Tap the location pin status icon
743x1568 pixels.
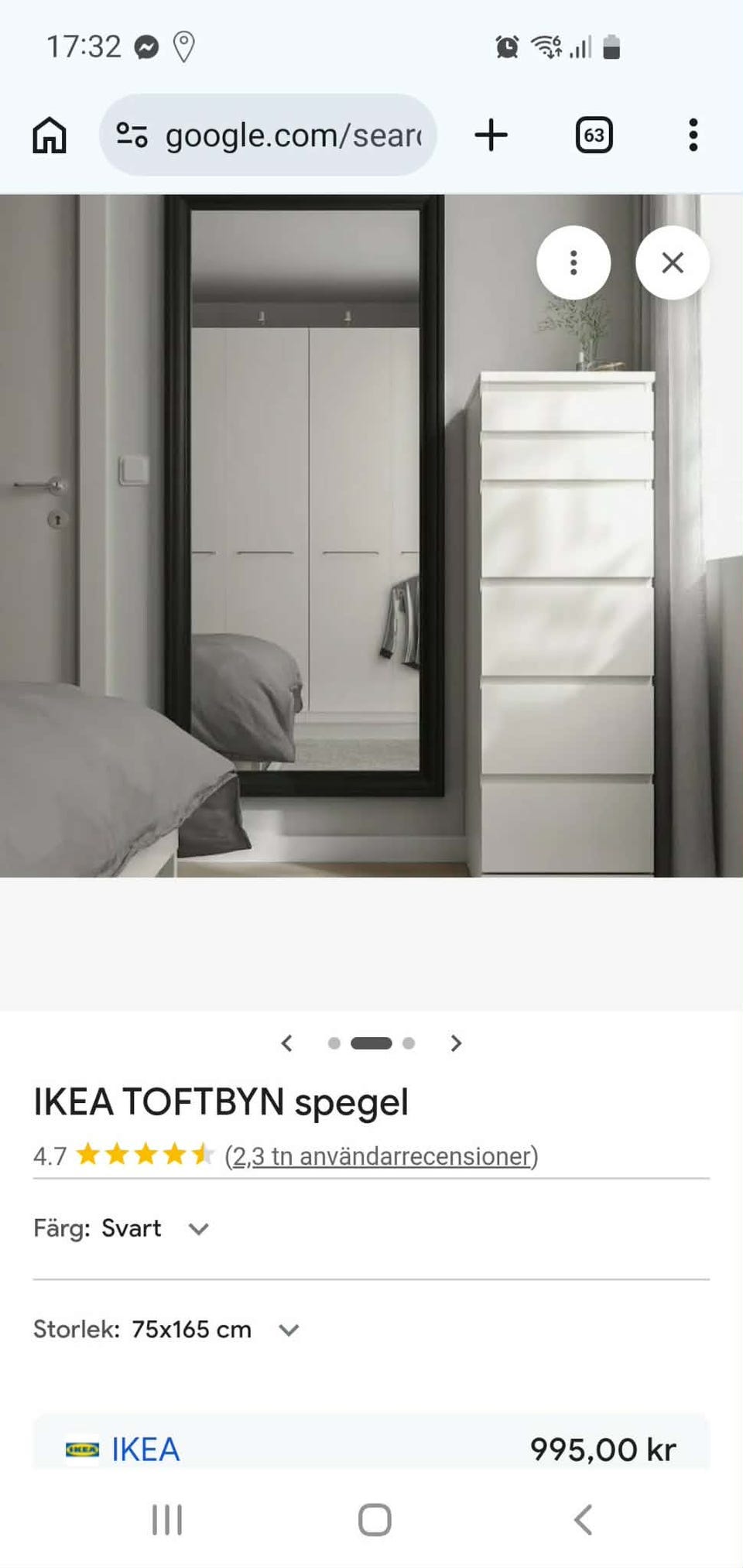click(183, 46)
